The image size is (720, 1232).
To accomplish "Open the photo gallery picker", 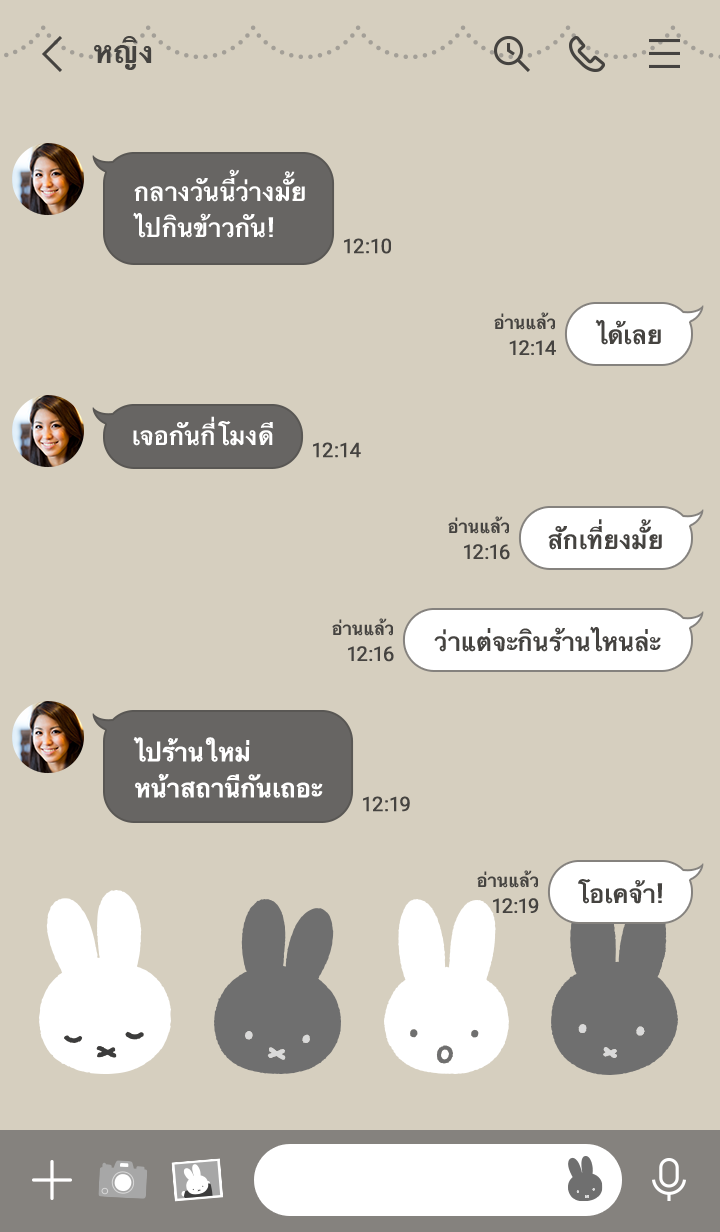I will 197,1180.
